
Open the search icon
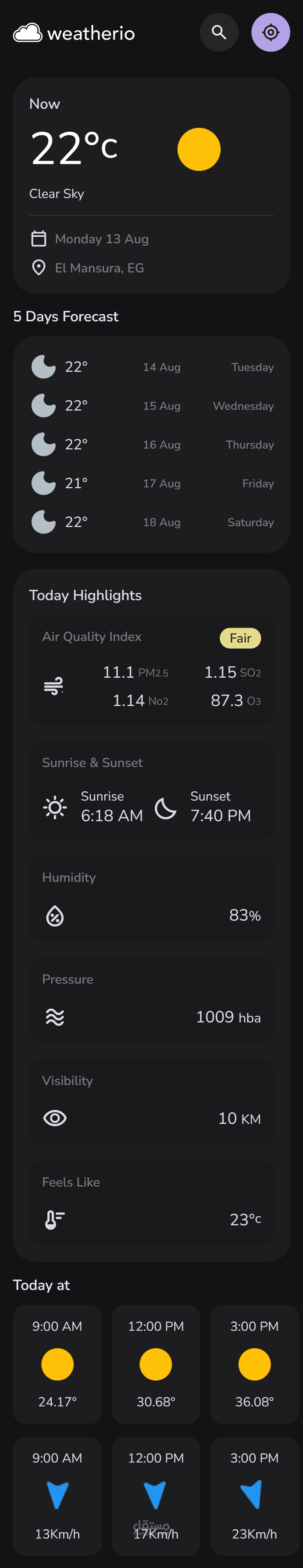[x=219, y=32]
